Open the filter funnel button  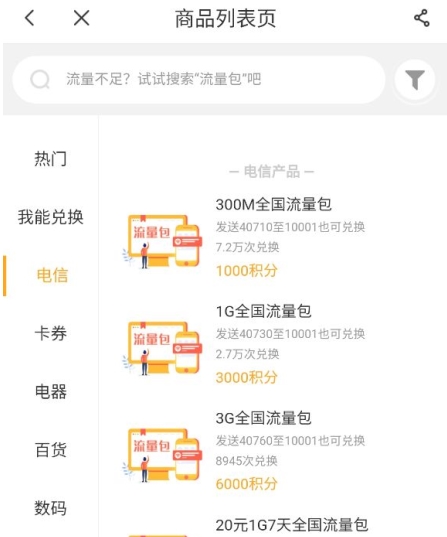click(415, 79)
